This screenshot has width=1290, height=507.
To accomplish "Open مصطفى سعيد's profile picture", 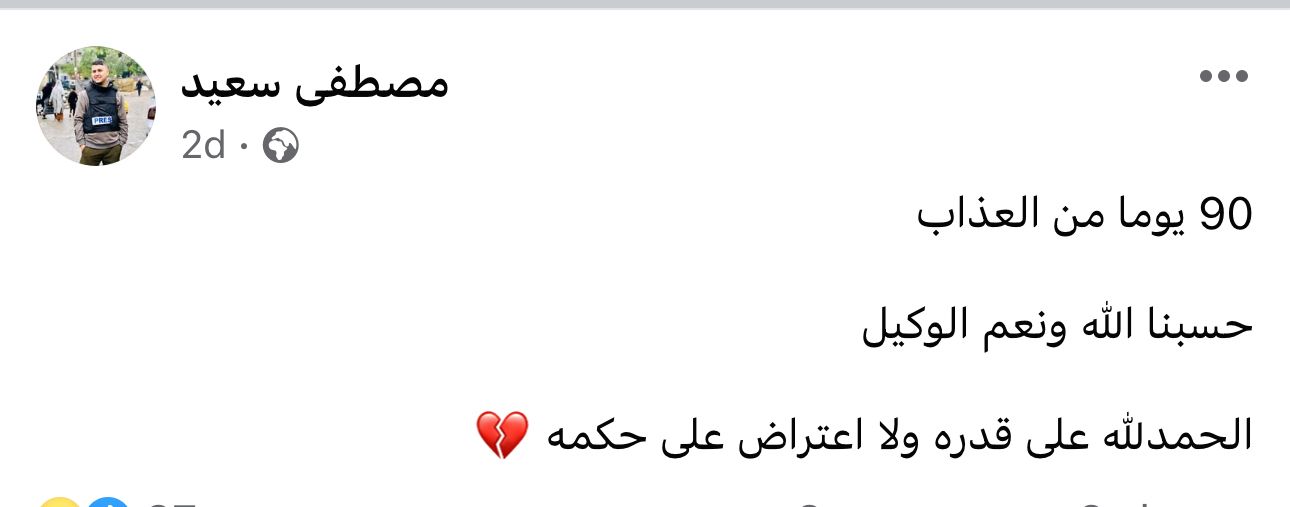I will [96, 105].
